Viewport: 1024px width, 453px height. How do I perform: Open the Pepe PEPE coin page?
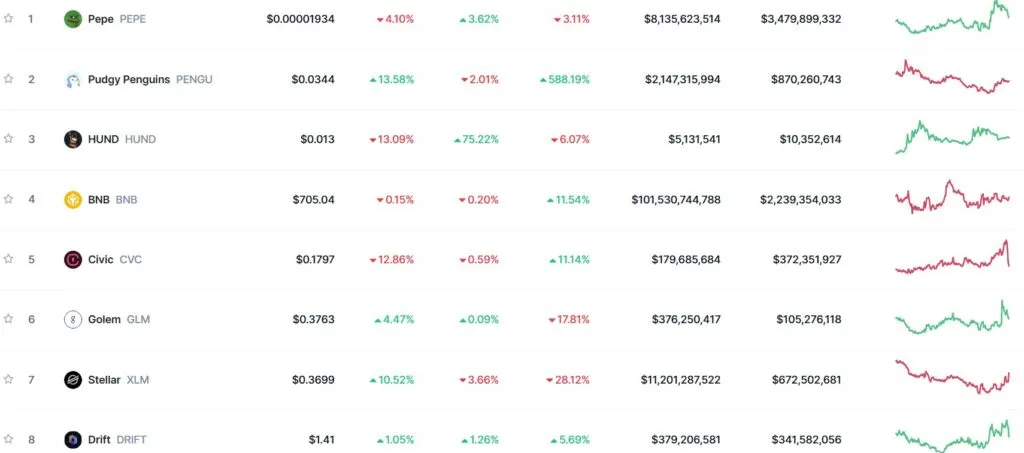(100, 19)
